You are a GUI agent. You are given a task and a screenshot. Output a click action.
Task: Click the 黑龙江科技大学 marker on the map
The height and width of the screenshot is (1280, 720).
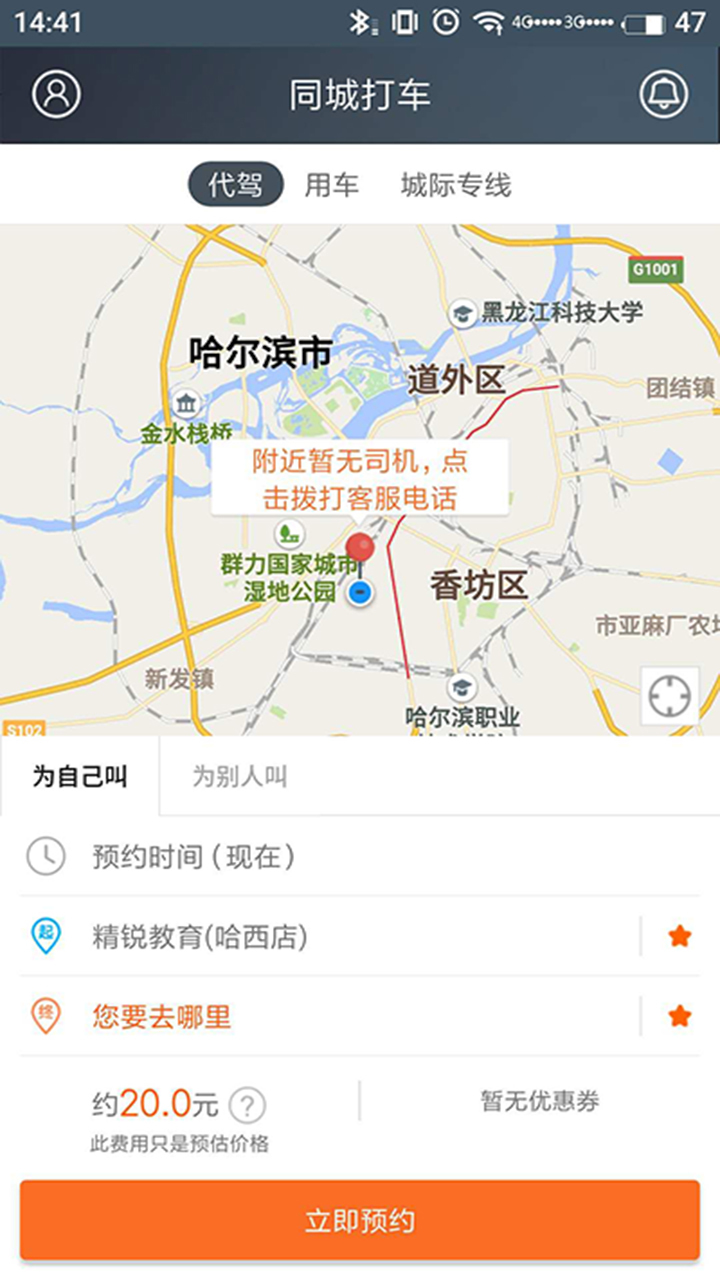click(464, 311)
